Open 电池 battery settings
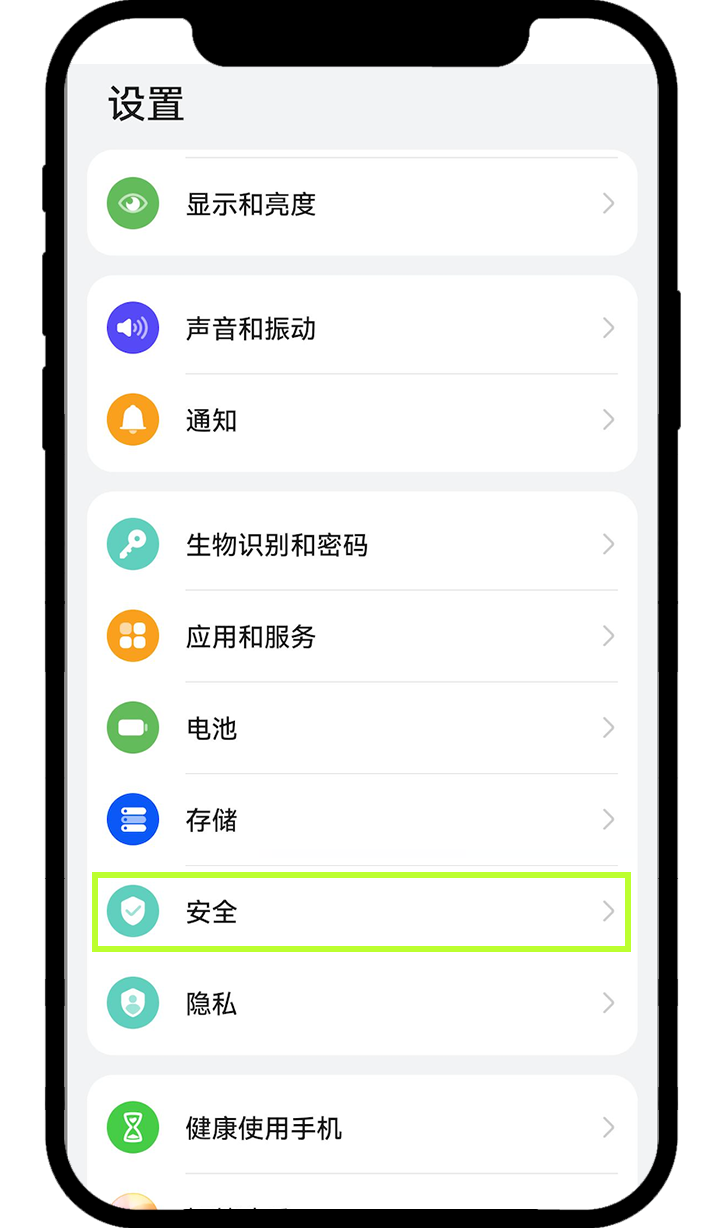The image size is (723, 1228). point(360,728)
